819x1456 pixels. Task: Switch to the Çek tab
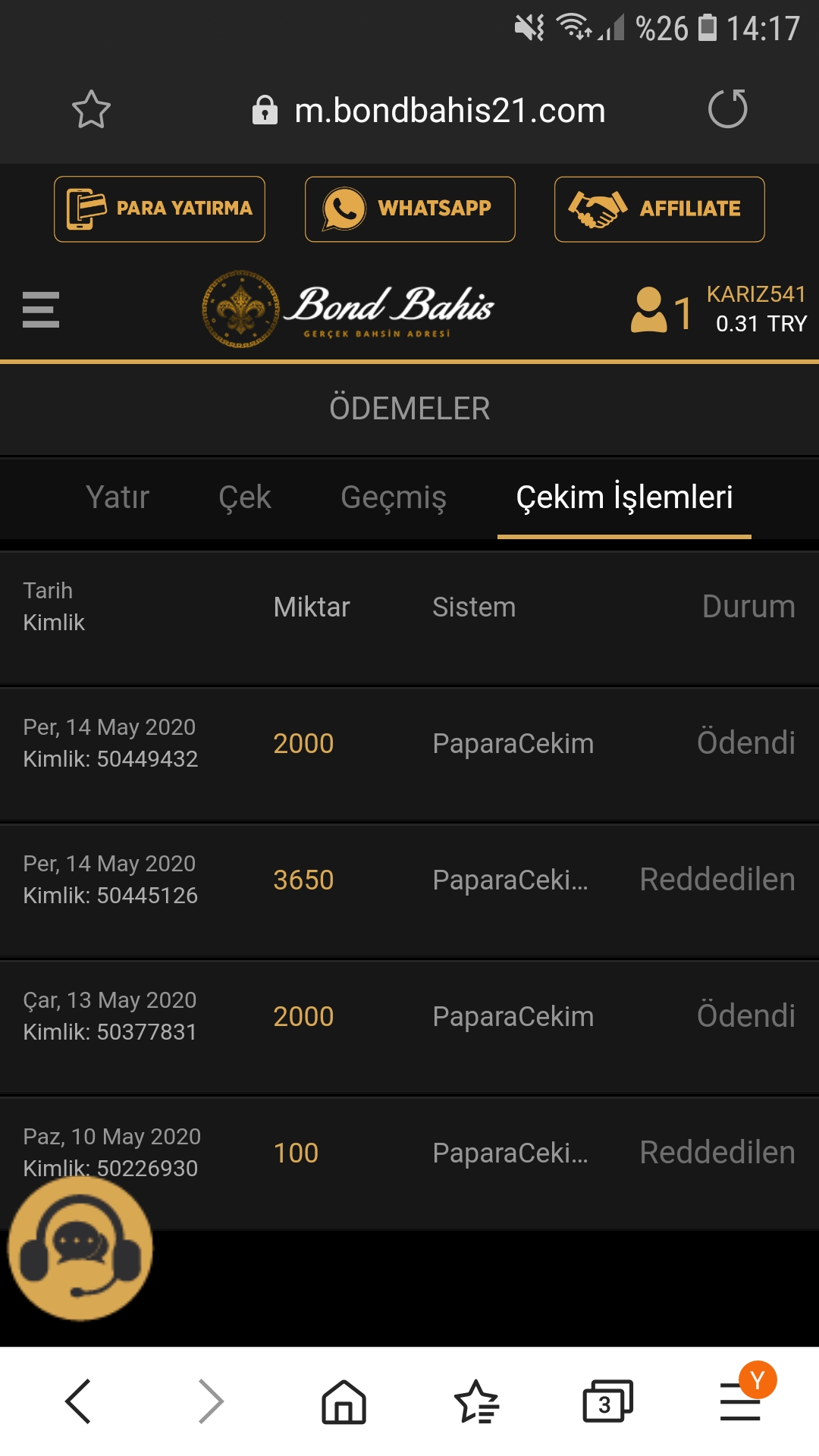coord(244,497)
